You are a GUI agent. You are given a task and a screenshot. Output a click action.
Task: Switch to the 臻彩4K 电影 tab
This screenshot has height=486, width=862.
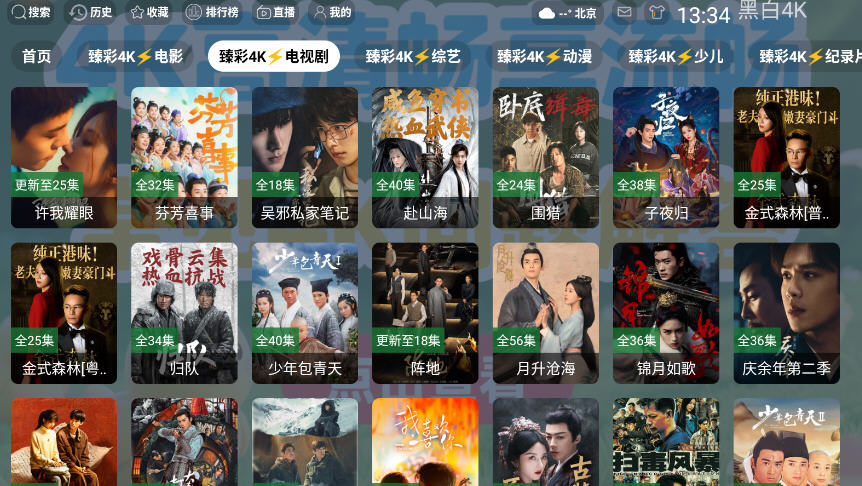[x=136, y=56]
